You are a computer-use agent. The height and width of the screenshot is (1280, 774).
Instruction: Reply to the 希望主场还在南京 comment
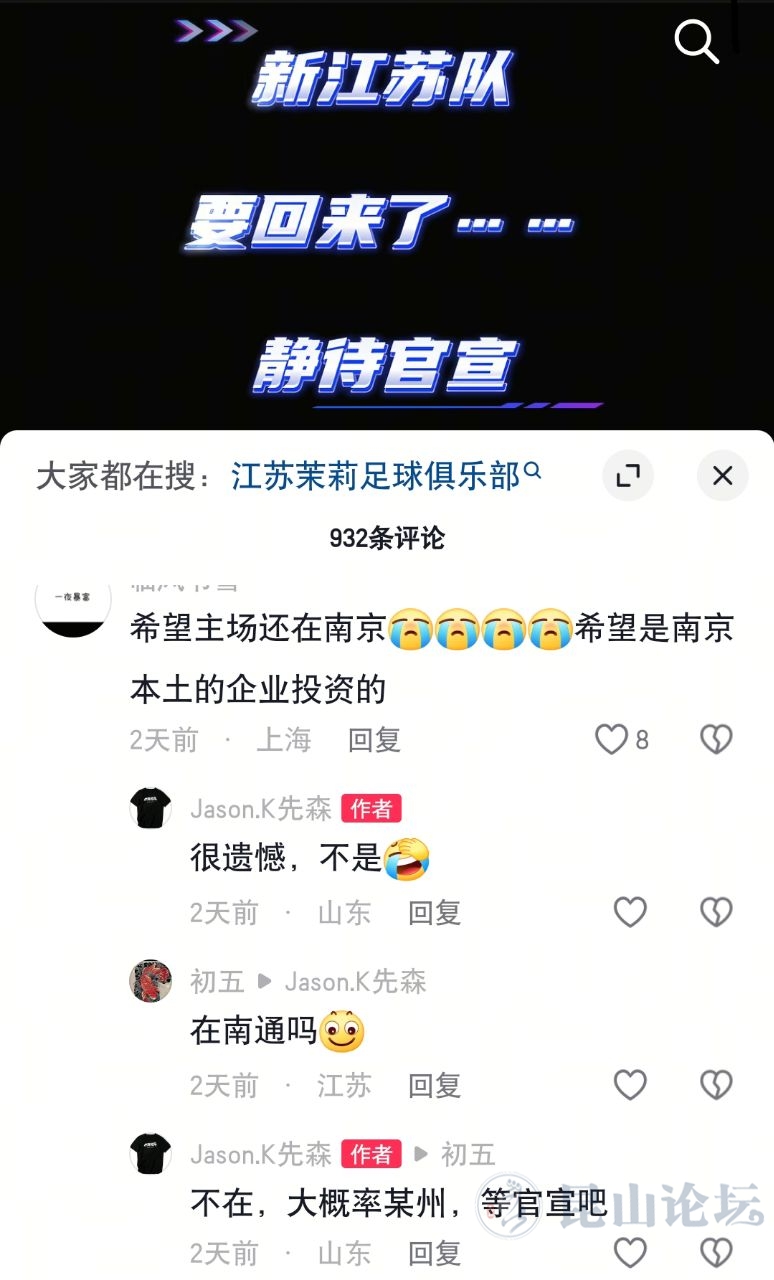[374, 740]
